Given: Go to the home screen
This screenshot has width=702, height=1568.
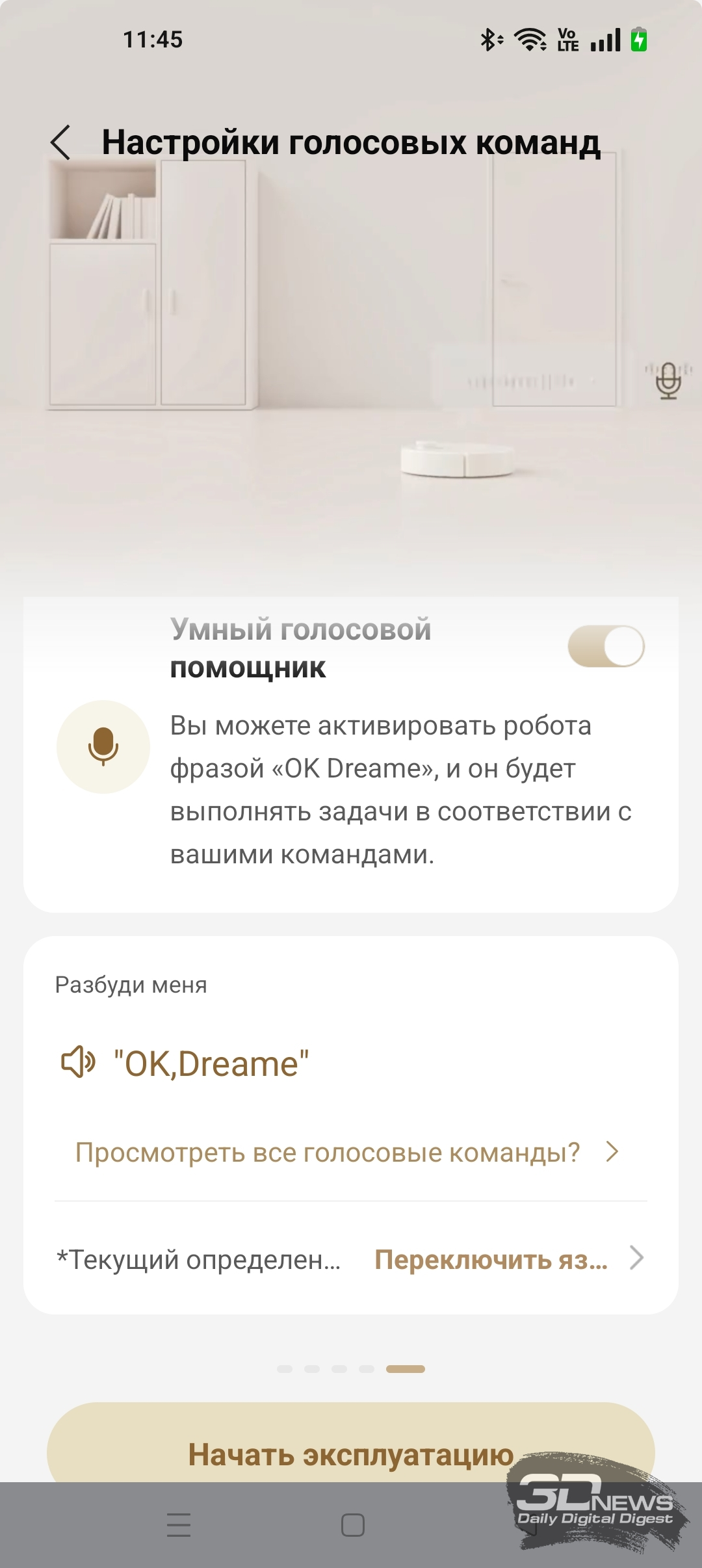Looking at the screenshot, I should 352,1524.
